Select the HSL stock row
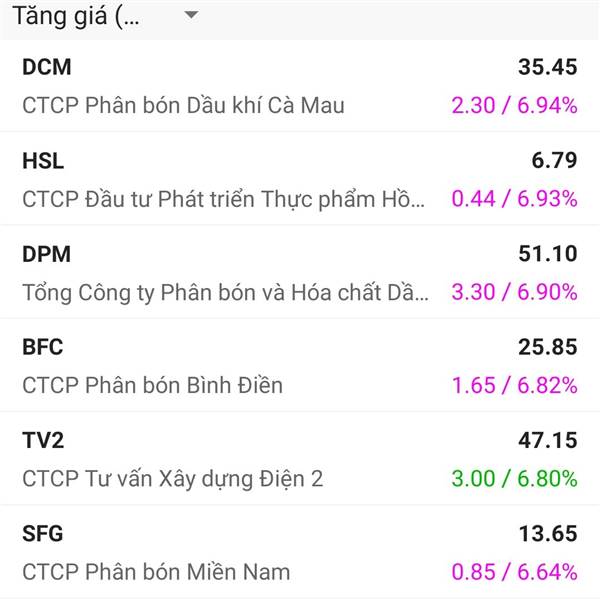The height and width of the screenshot is (600, 600). [x=300, y=179]
